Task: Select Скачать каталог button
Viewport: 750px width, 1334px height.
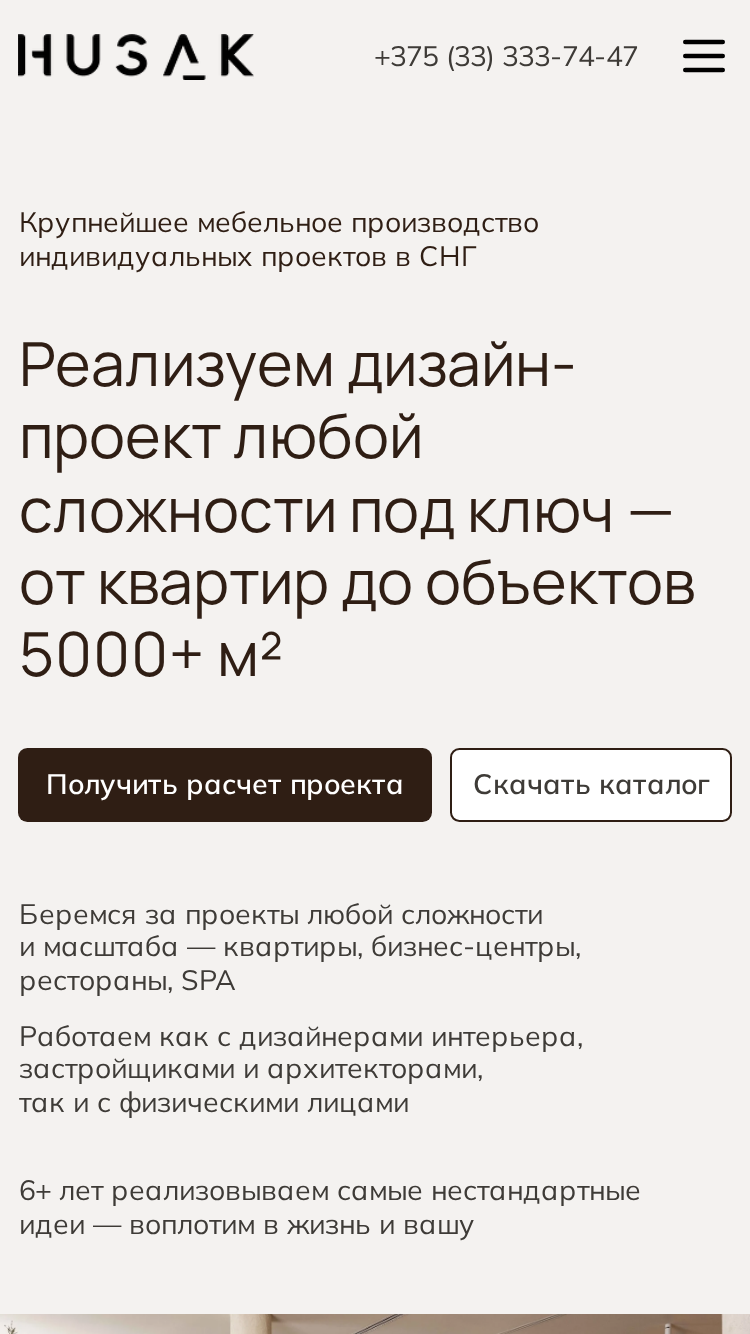Action: point(591,785)
